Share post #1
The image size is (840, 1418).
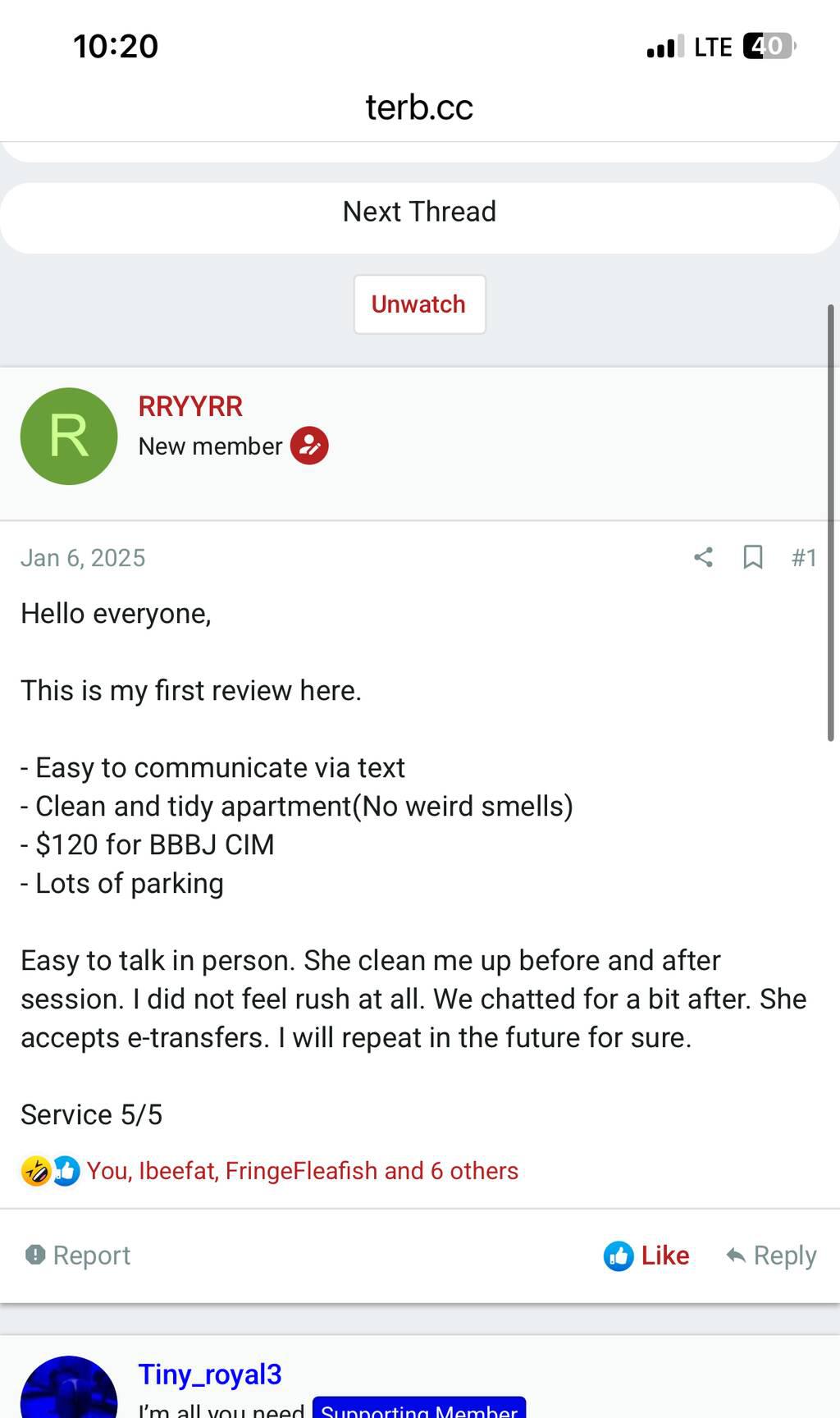(703, 558)
